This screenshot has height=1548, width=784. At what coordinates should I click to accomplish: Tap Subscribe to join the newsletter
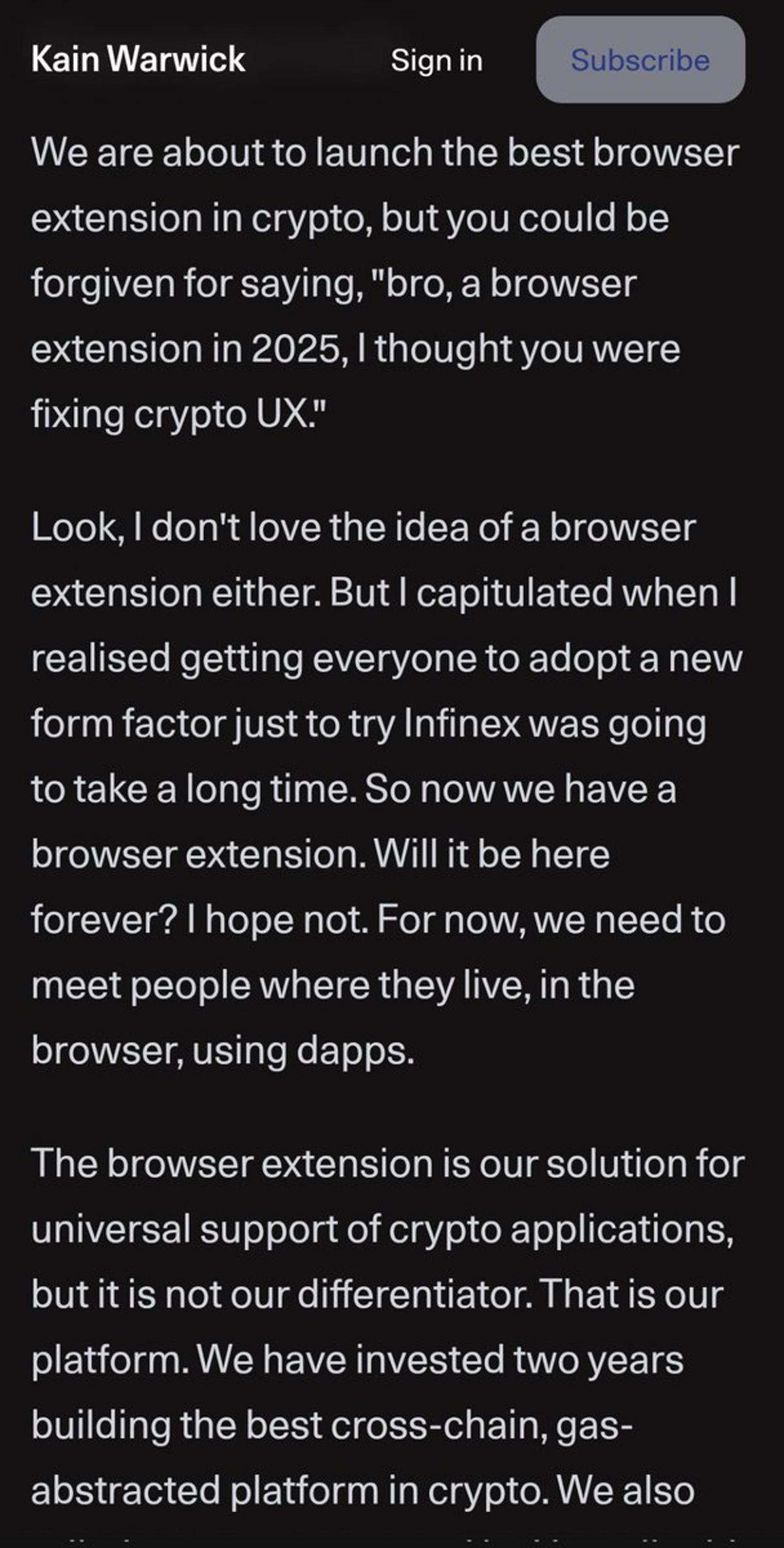(x=639, y=61)
